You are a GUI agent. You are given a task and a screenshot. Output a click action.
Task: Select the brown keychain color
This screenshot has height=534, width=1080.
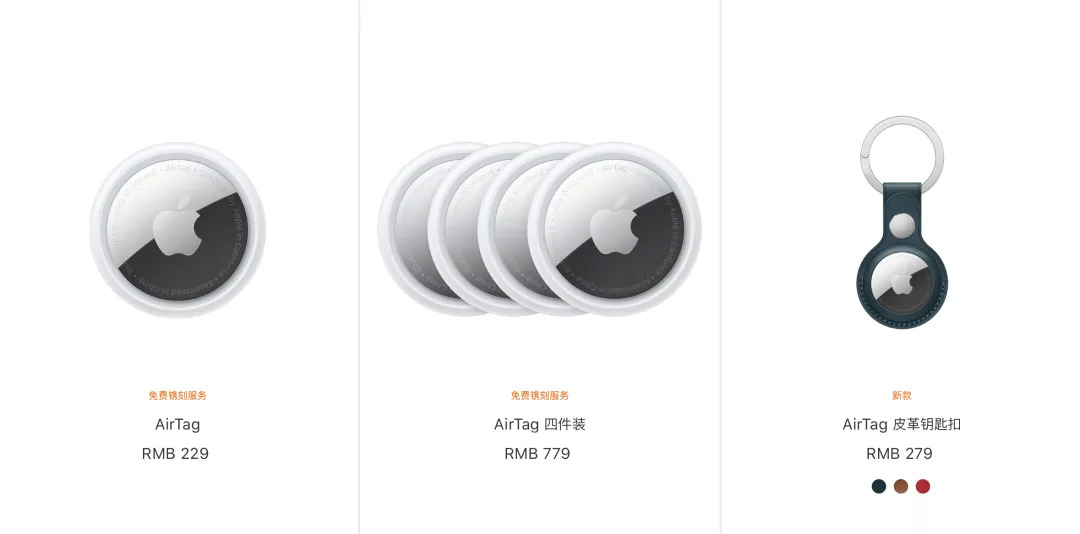tap(901, 486)
